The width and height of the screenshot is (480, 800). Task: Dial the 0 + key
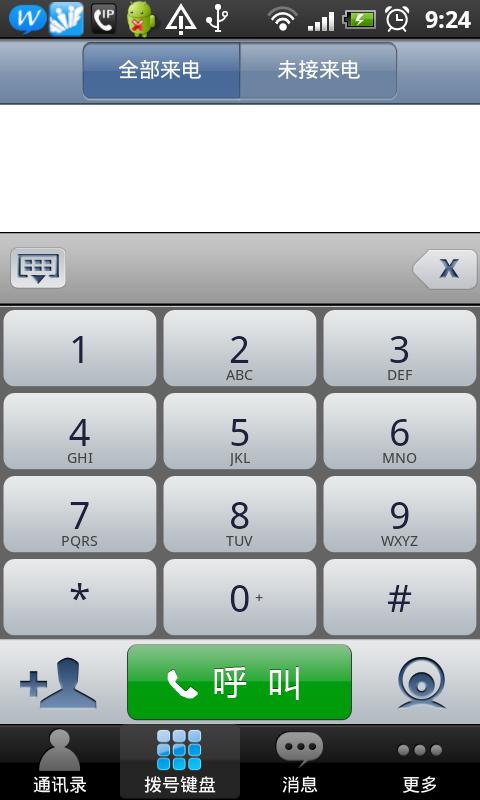click(x=240, y=597)
